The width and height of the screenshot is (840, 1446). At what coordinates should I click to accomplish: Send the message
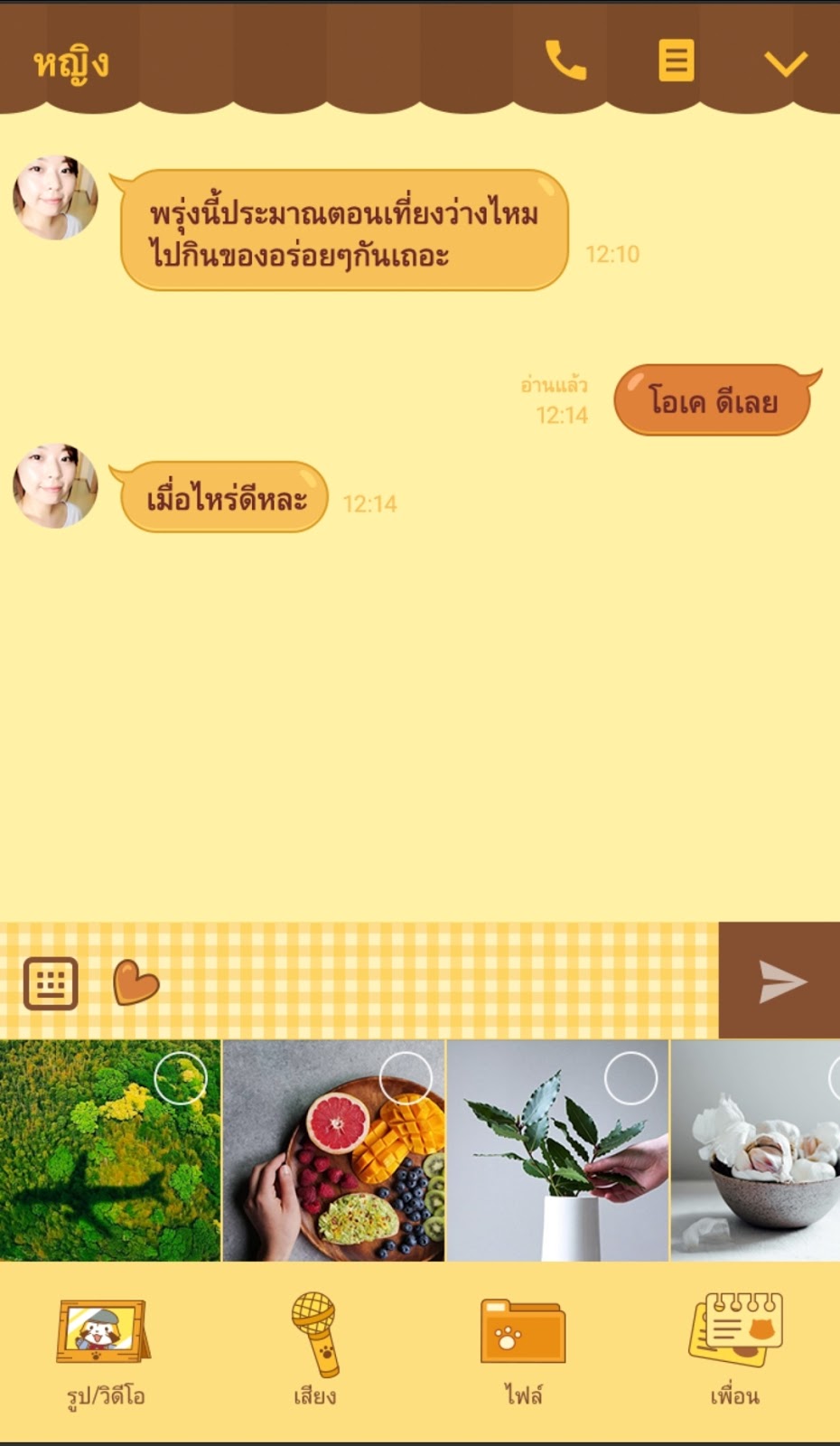tap(780, 981)
